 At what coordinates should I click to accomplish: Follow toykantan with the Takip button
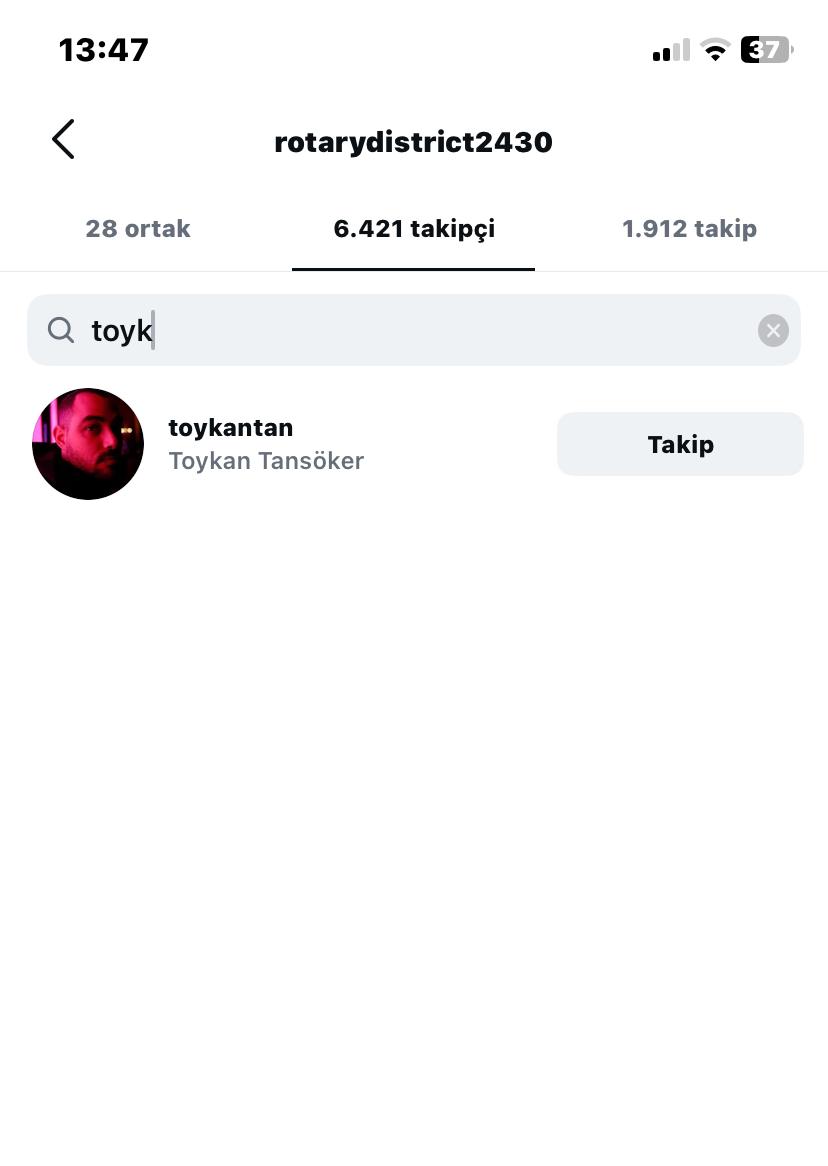coord(680,444)
